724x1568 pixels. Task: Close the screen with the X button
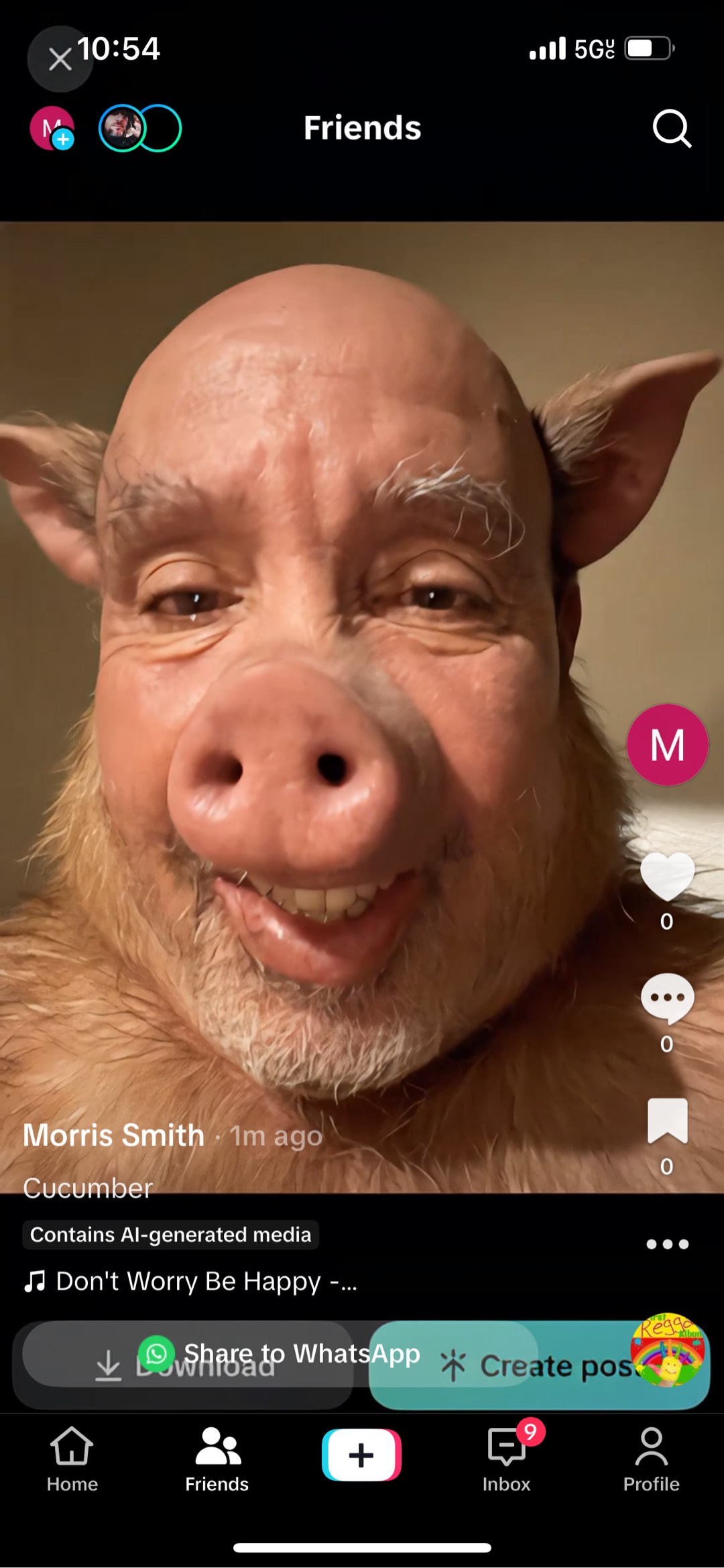pyautogui.click(x=60, y=60)
